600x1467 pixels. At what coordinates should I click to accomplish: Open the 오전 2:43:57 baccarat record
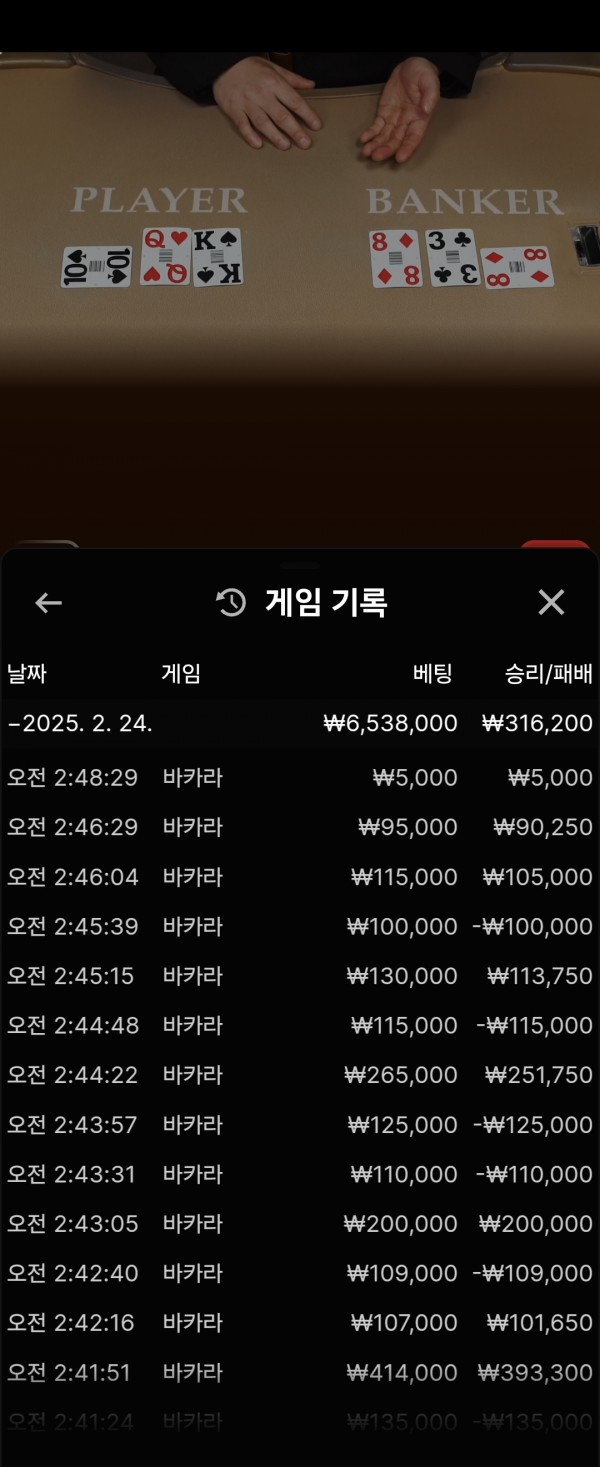point(300,1125)
